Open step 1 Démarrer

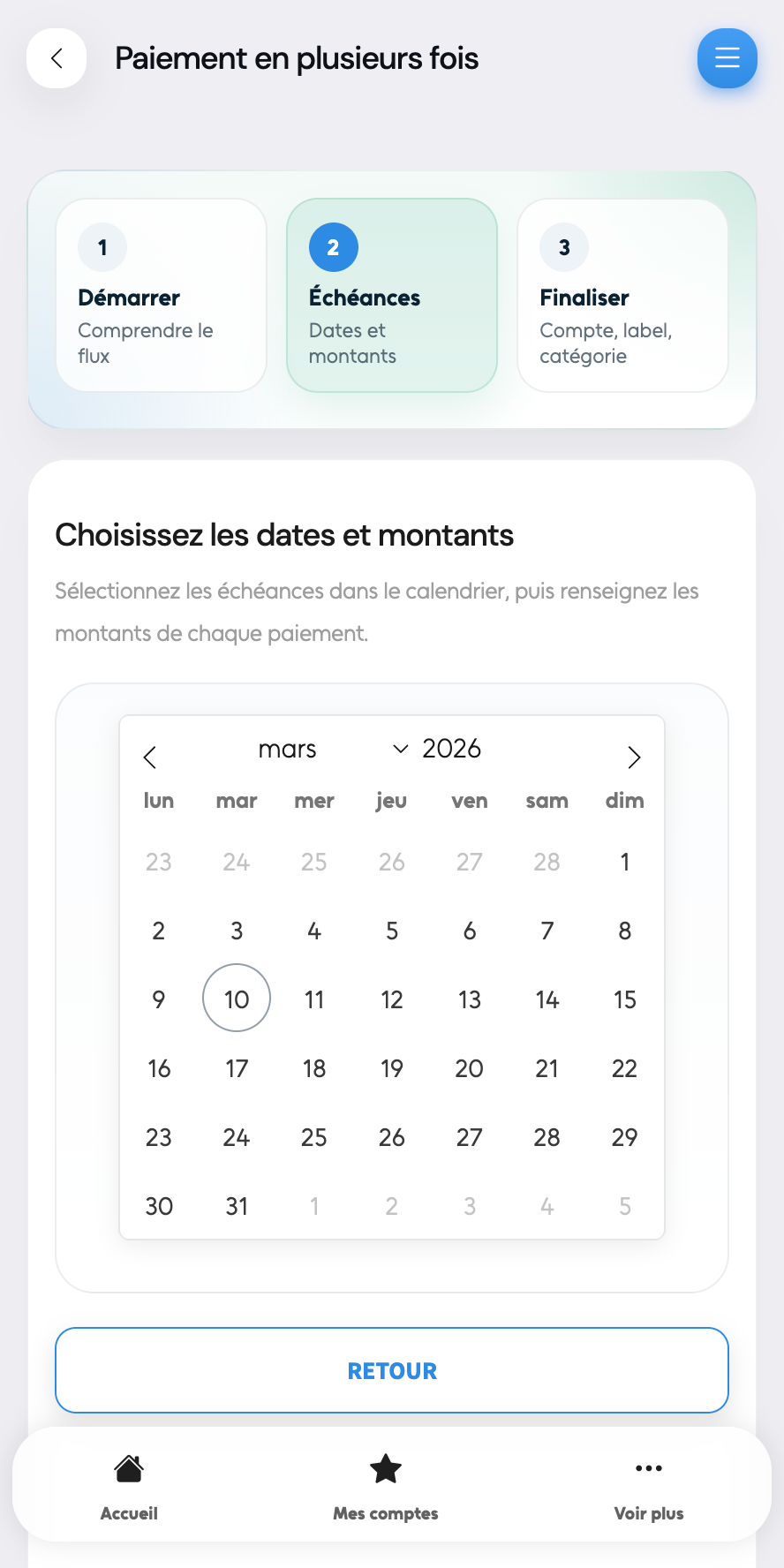(162, 295)
